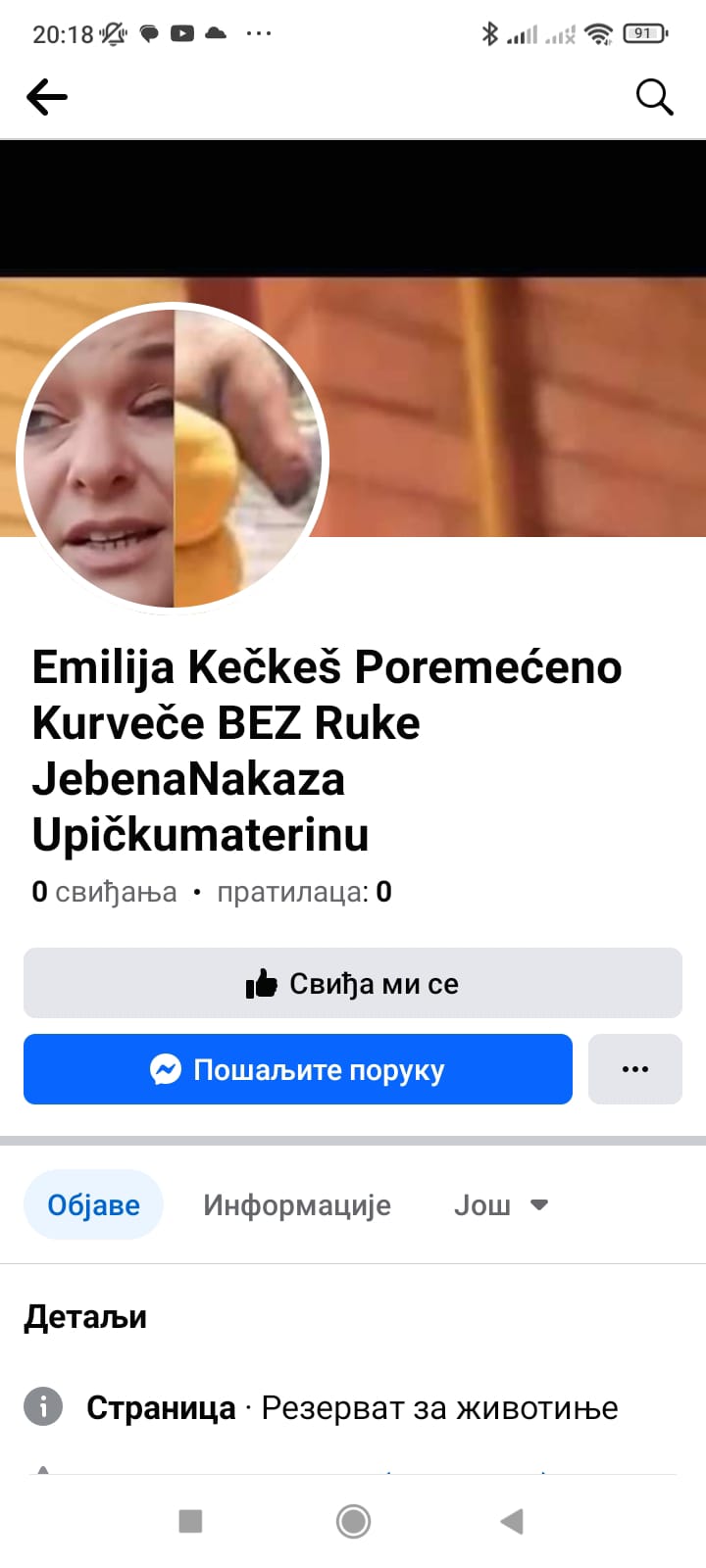This screenshot has height=1568, width=706.
Task: View the page's round profile picture
Action: (x=174, y=459)
